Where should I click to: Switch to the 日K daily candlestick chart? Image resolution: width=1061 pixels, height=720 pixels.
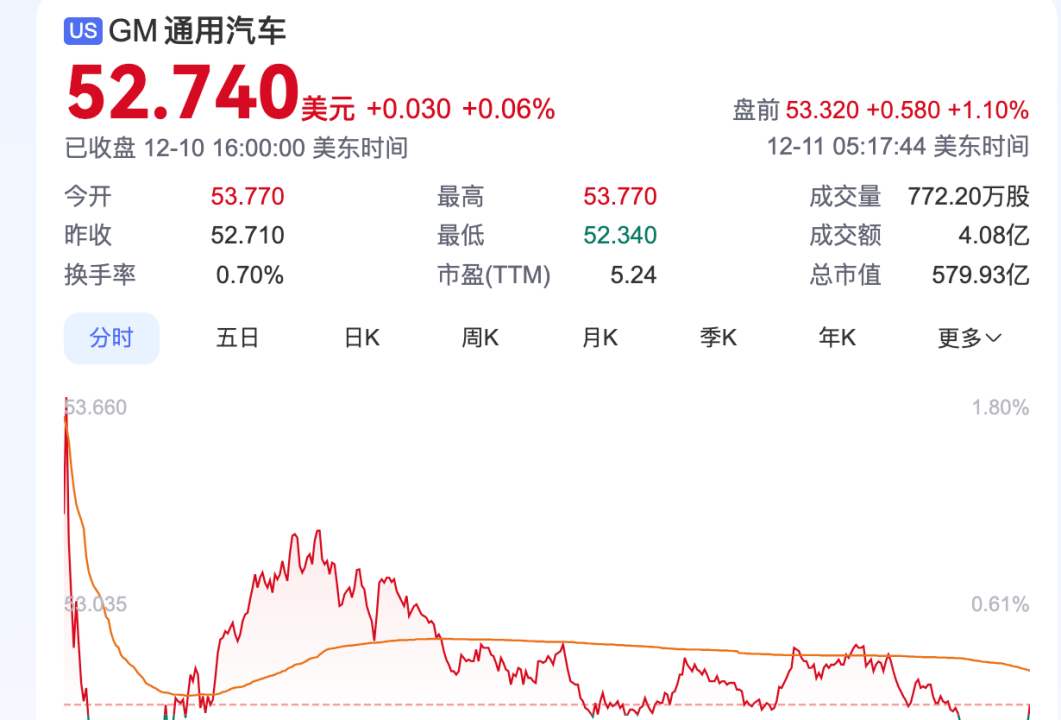click(362, 338)
